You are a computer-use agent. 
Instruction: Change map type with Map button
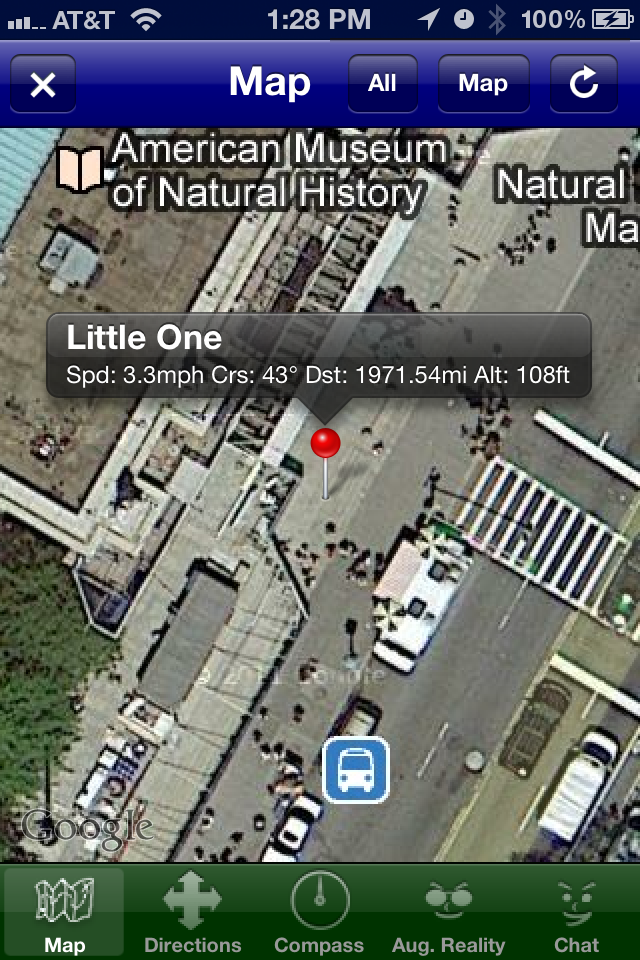(x=483, y=84)
